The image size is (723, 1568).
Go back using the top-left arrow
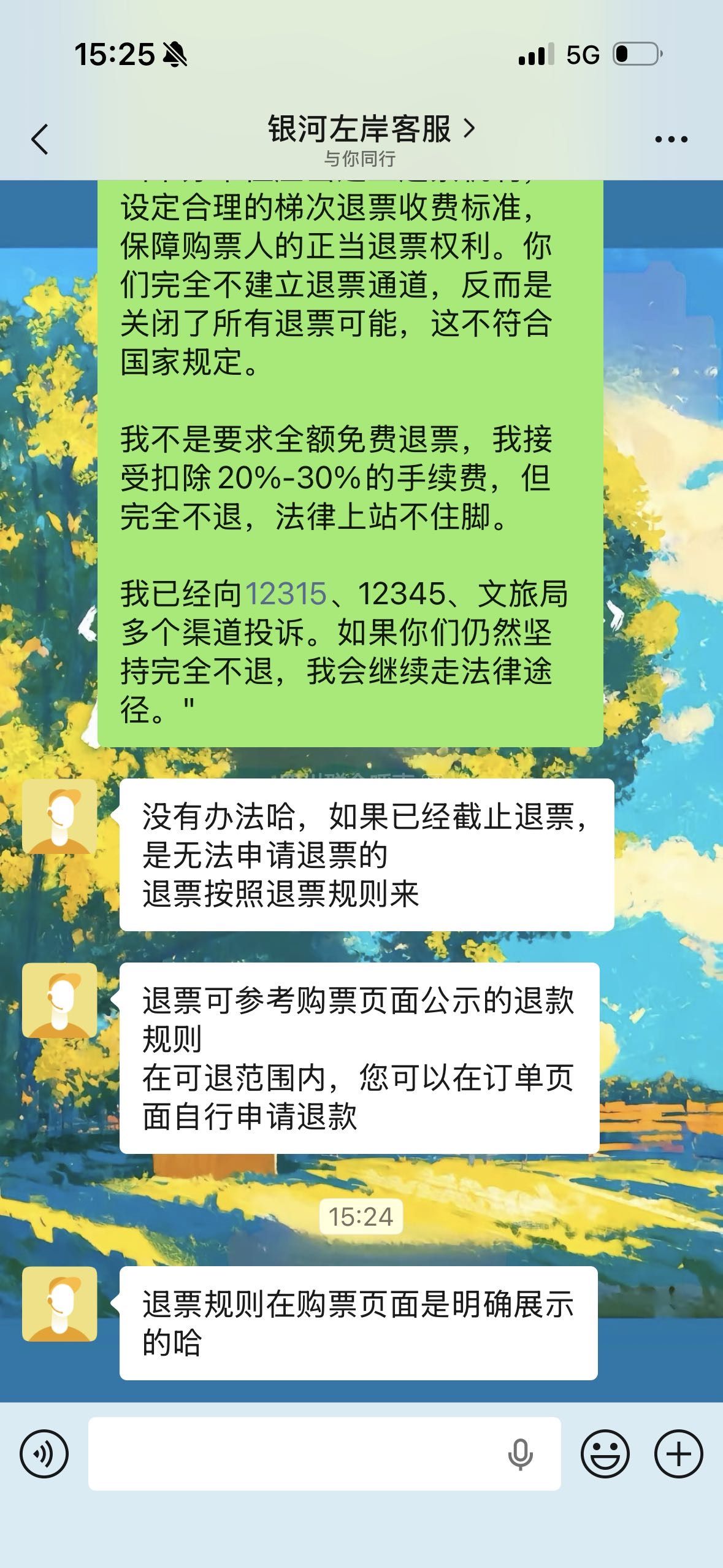[x=40, y=139]
